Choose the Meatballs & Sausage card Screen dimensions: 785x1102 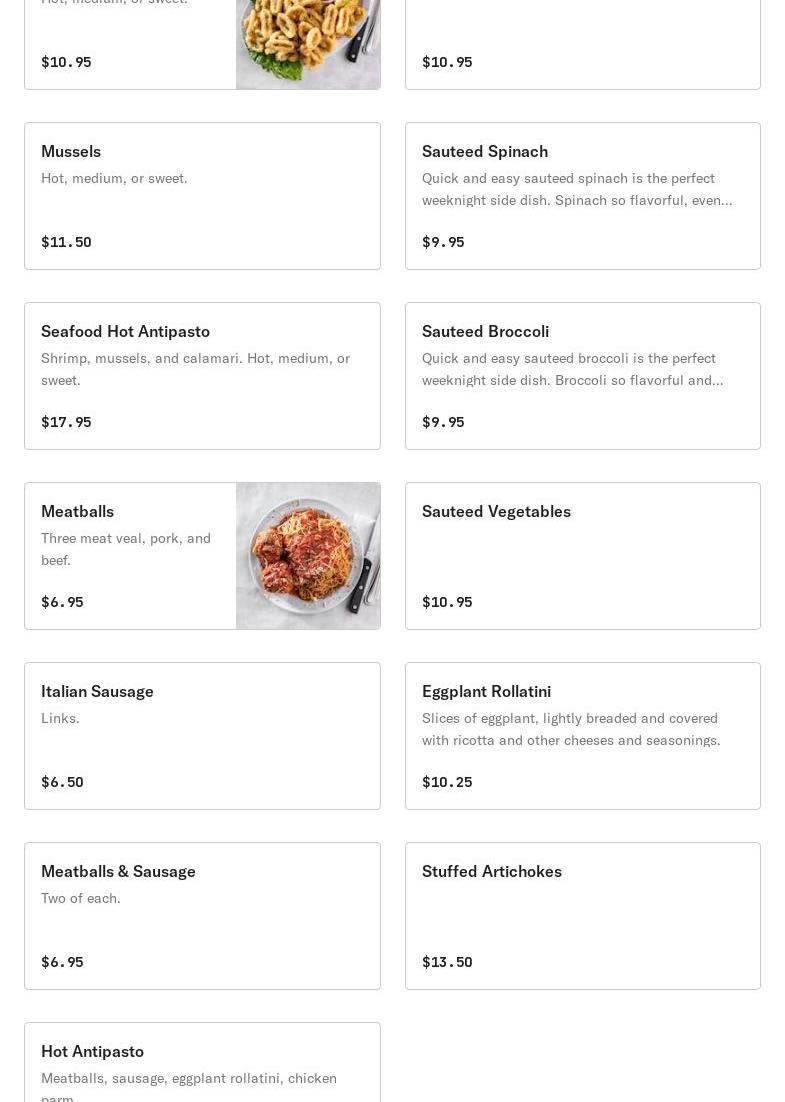tap(202, 916)
